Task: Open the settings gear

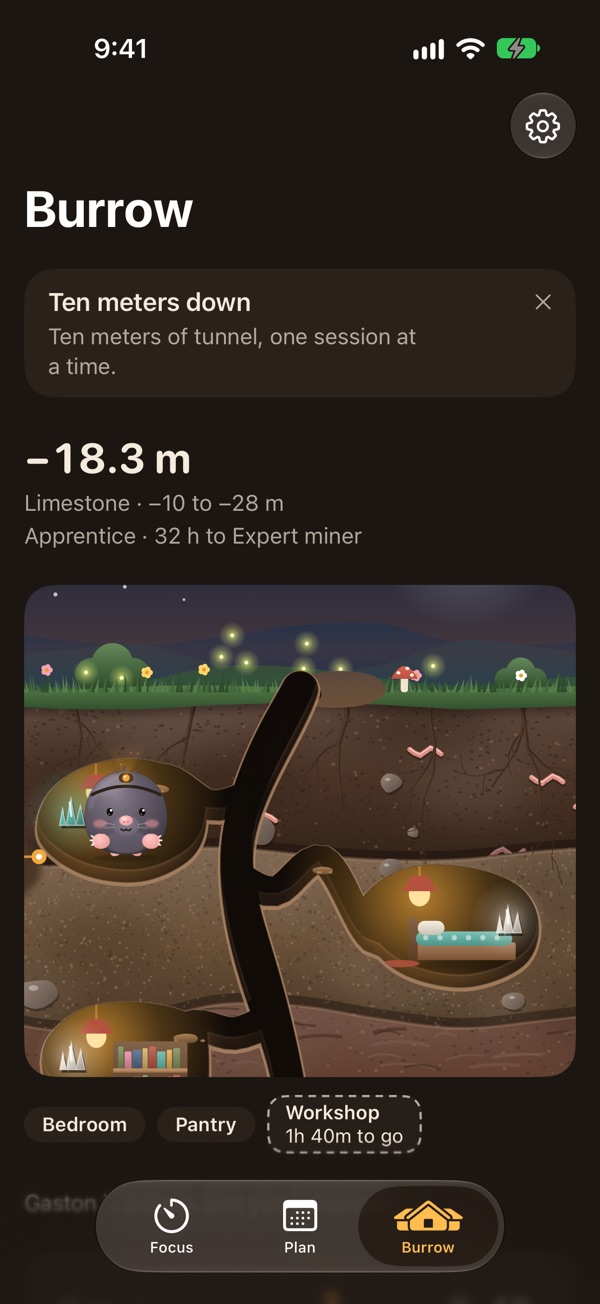Action: (543, 126)
